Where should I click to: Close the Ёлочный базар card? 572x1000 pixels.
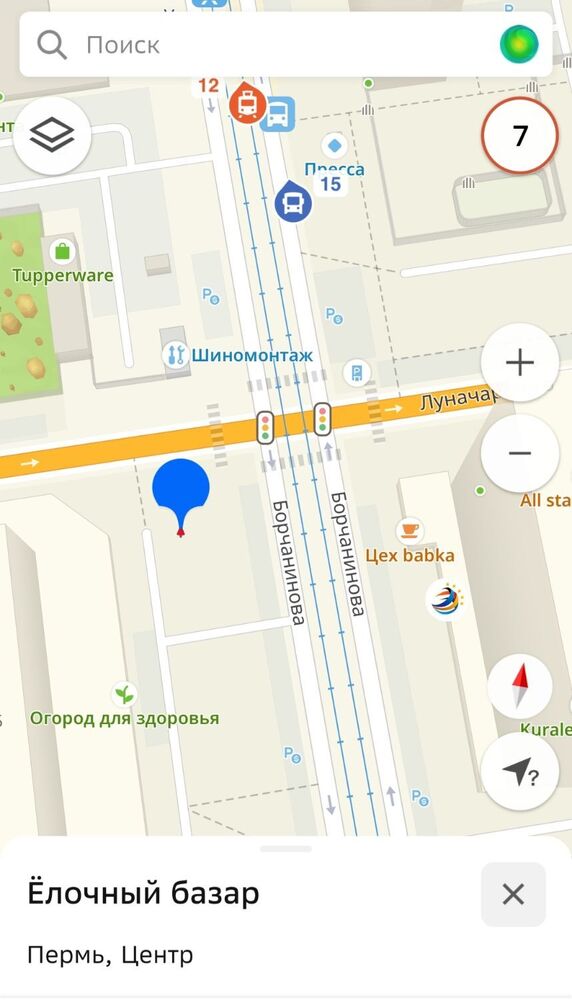[x=513, y=894]
